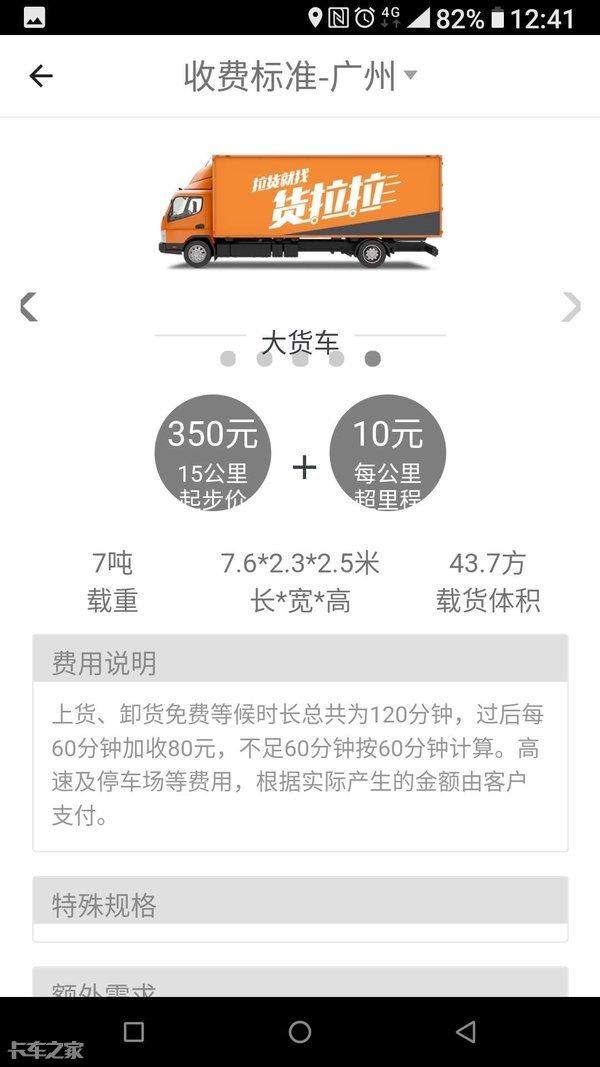Tap the system home button
The width and height of the screenshot is (600, 1067).
299,1031
